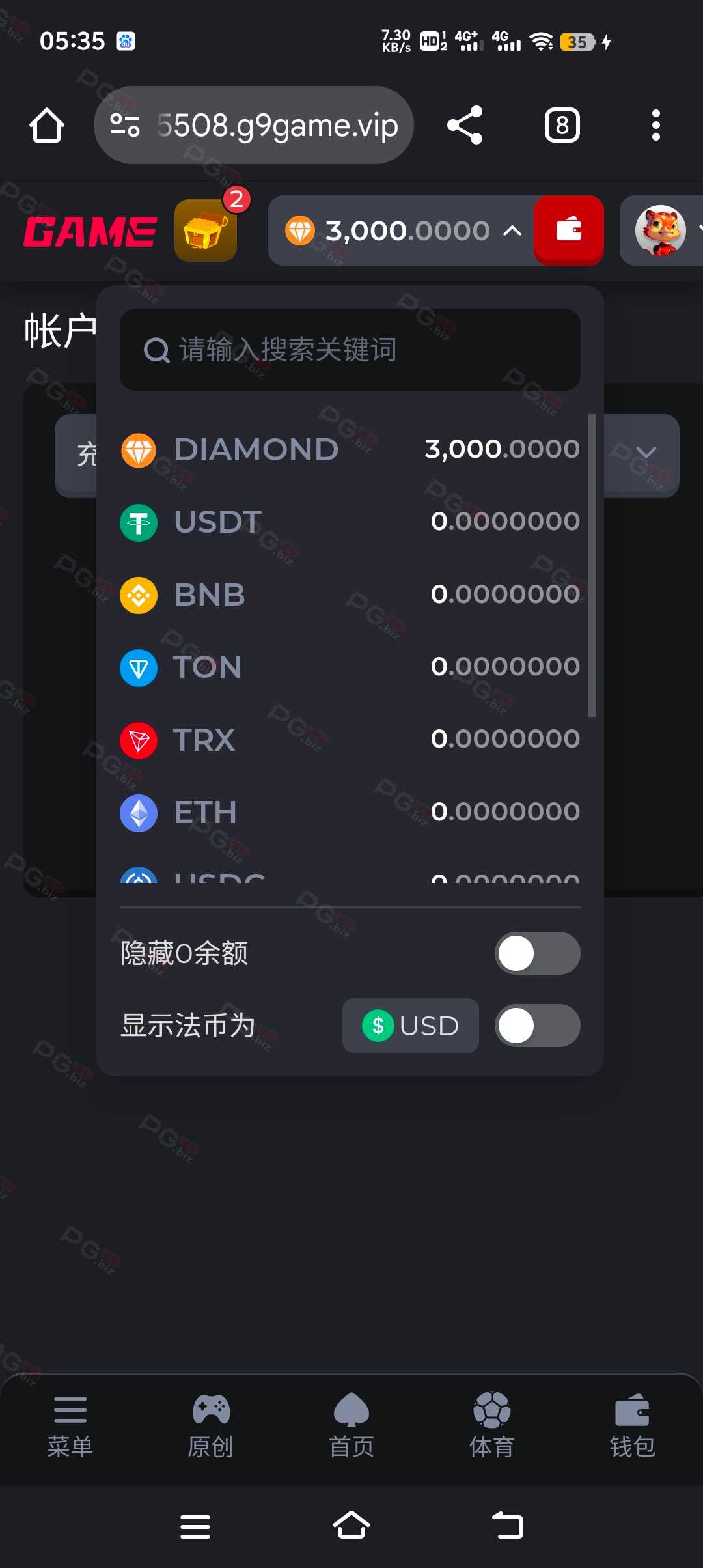The width and height of the screenshot is (703, 1568).
Task: Open the browser three-dot overflow menu
Action: pos(656,125)
